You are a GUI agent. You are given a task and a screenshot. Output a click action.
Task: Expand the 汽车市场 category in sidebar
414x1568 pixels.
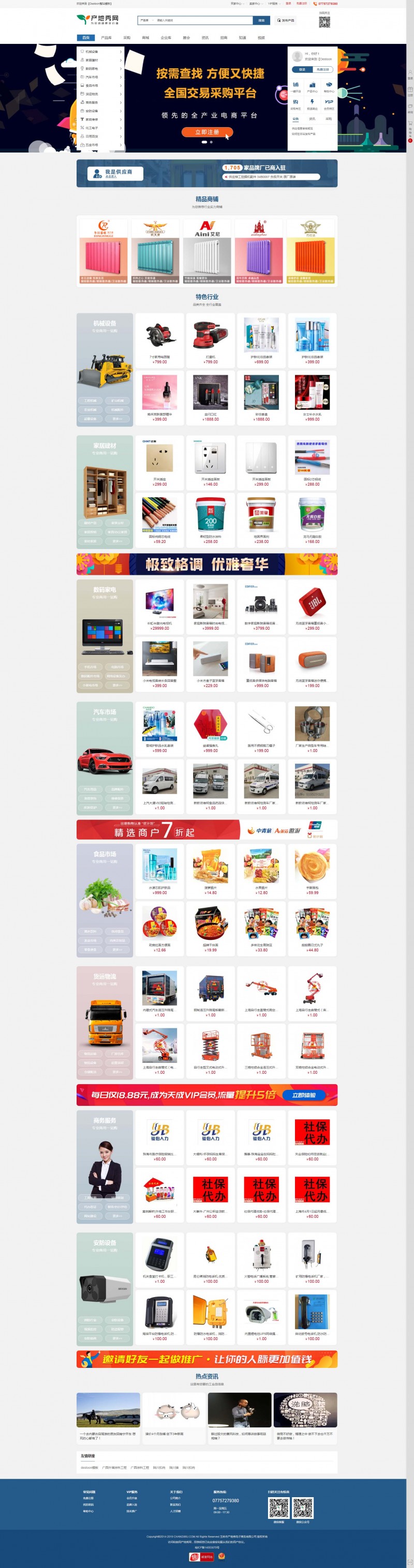100,78
